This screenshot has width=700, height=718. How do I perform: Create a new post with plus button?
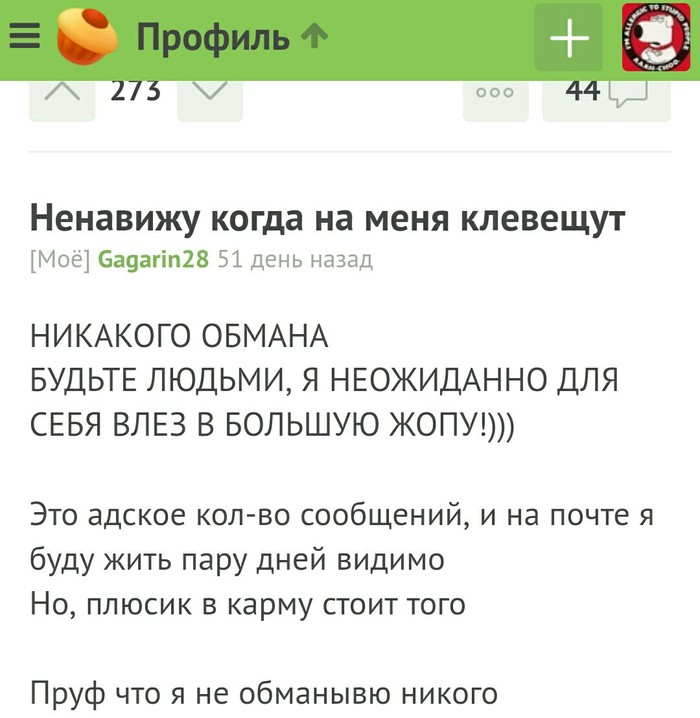[x=570, y=39]
